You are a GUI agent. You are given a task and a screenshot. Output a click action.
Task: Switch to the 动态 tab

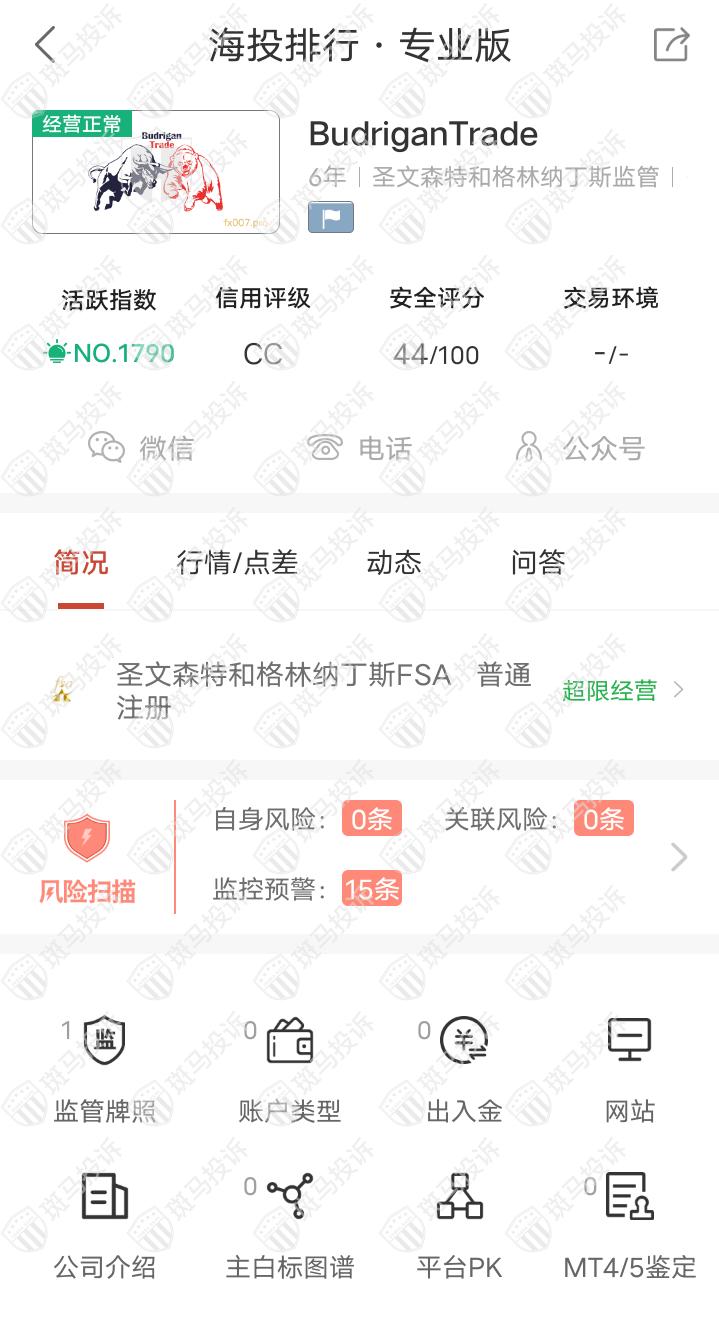click(x=394, y=563)
